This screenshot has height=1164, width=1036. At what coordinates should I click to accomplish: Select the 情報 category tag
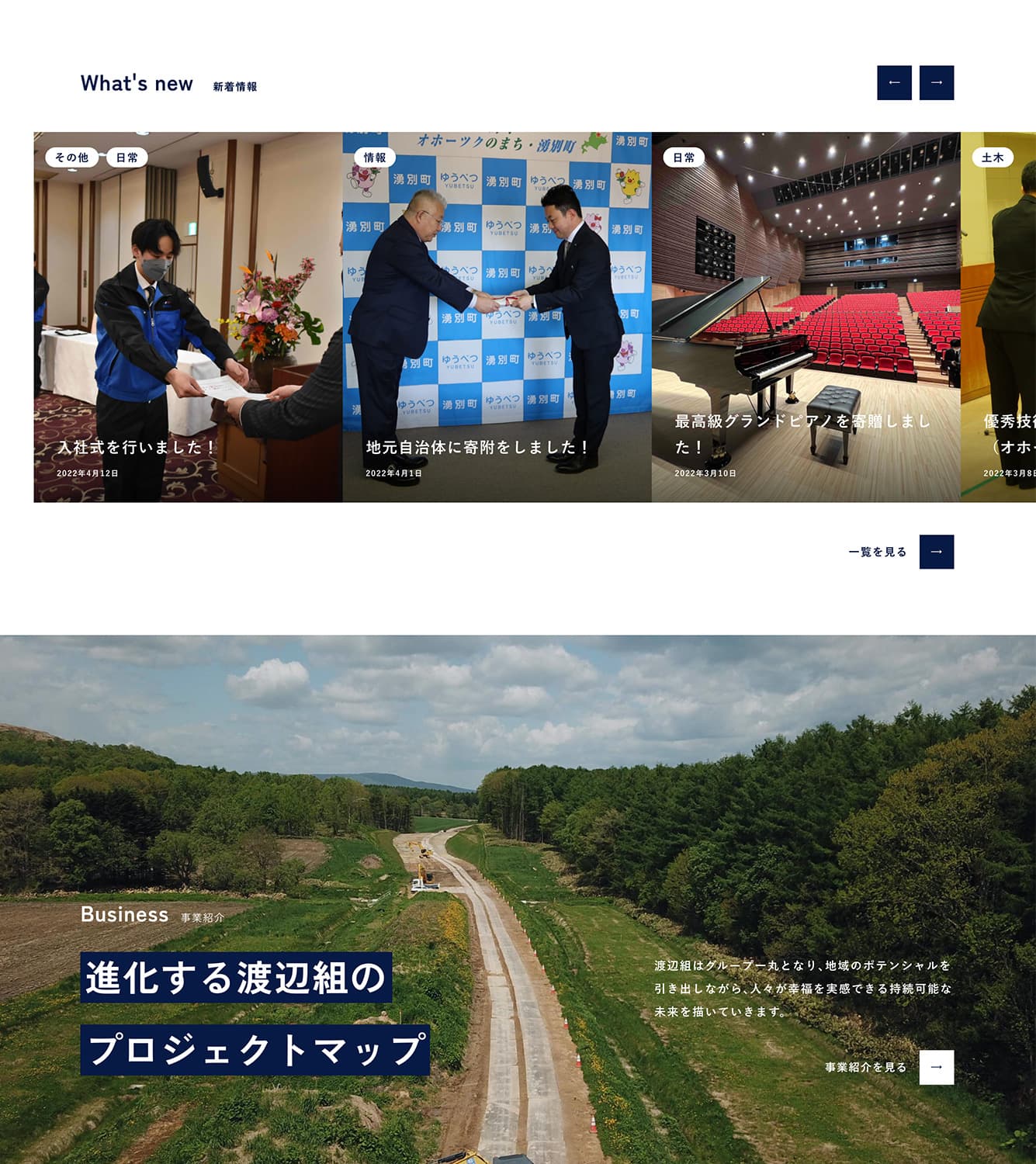(x=375, y=158)
